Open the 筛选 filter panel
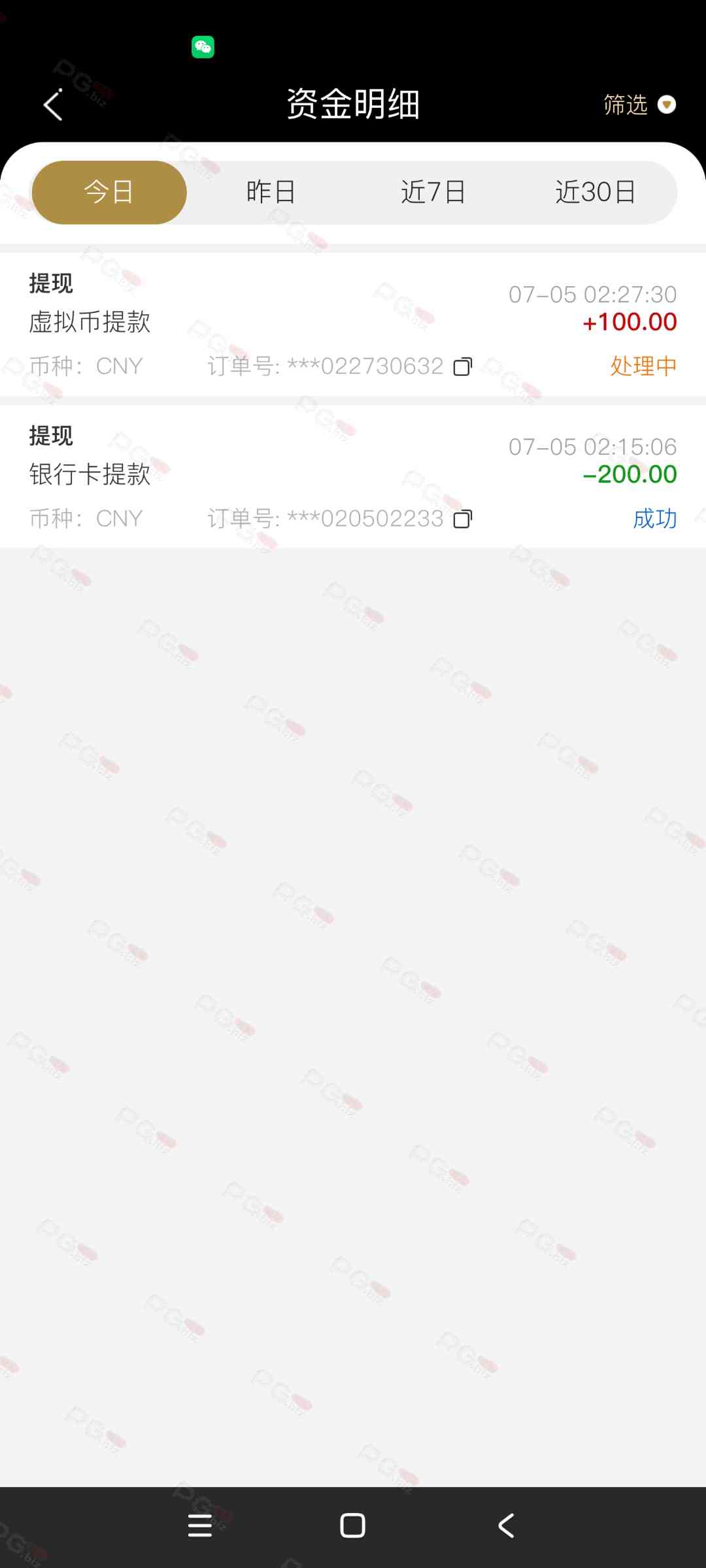Image resolution: width=706 pixels, height=1568 pixels. (x=625, y=105)
